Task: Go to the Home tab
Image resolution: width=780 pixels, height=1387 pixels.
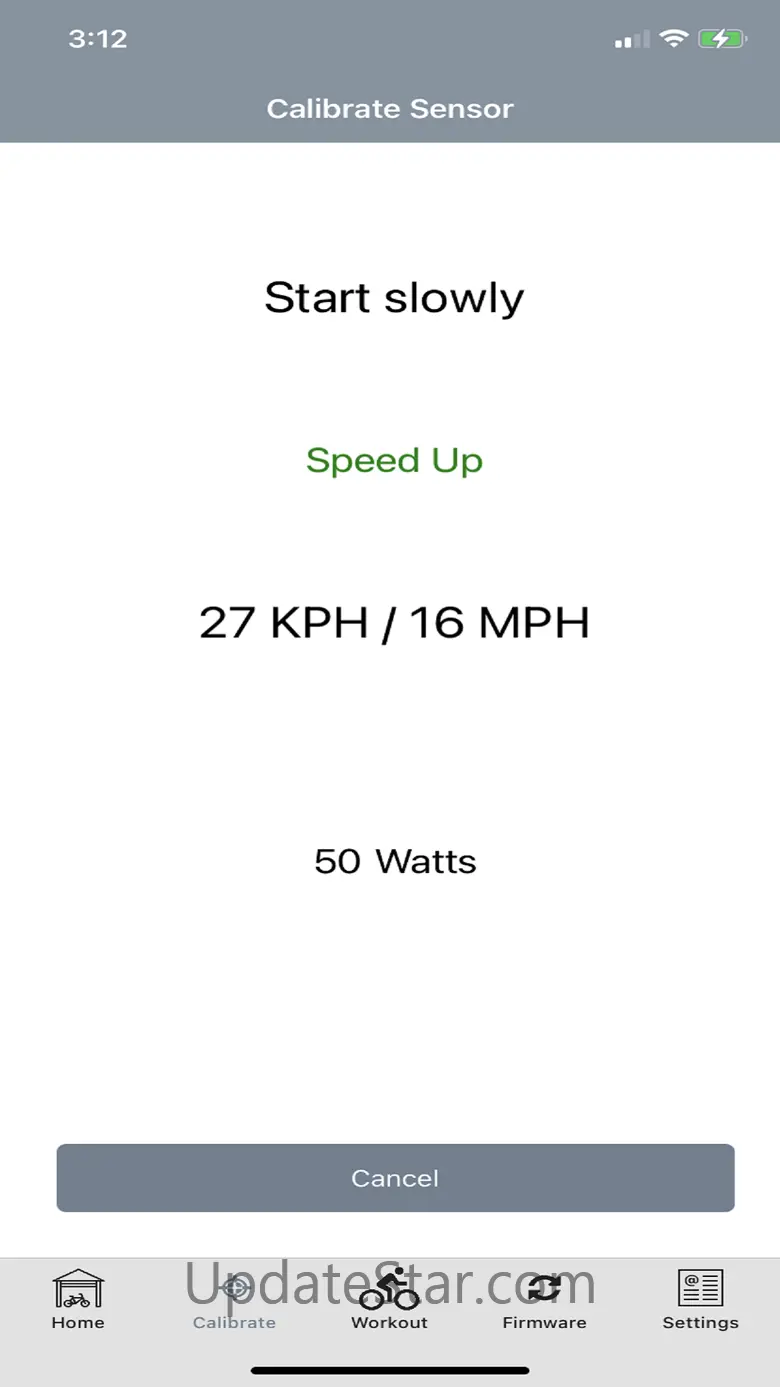Action: pos(78,1300)
